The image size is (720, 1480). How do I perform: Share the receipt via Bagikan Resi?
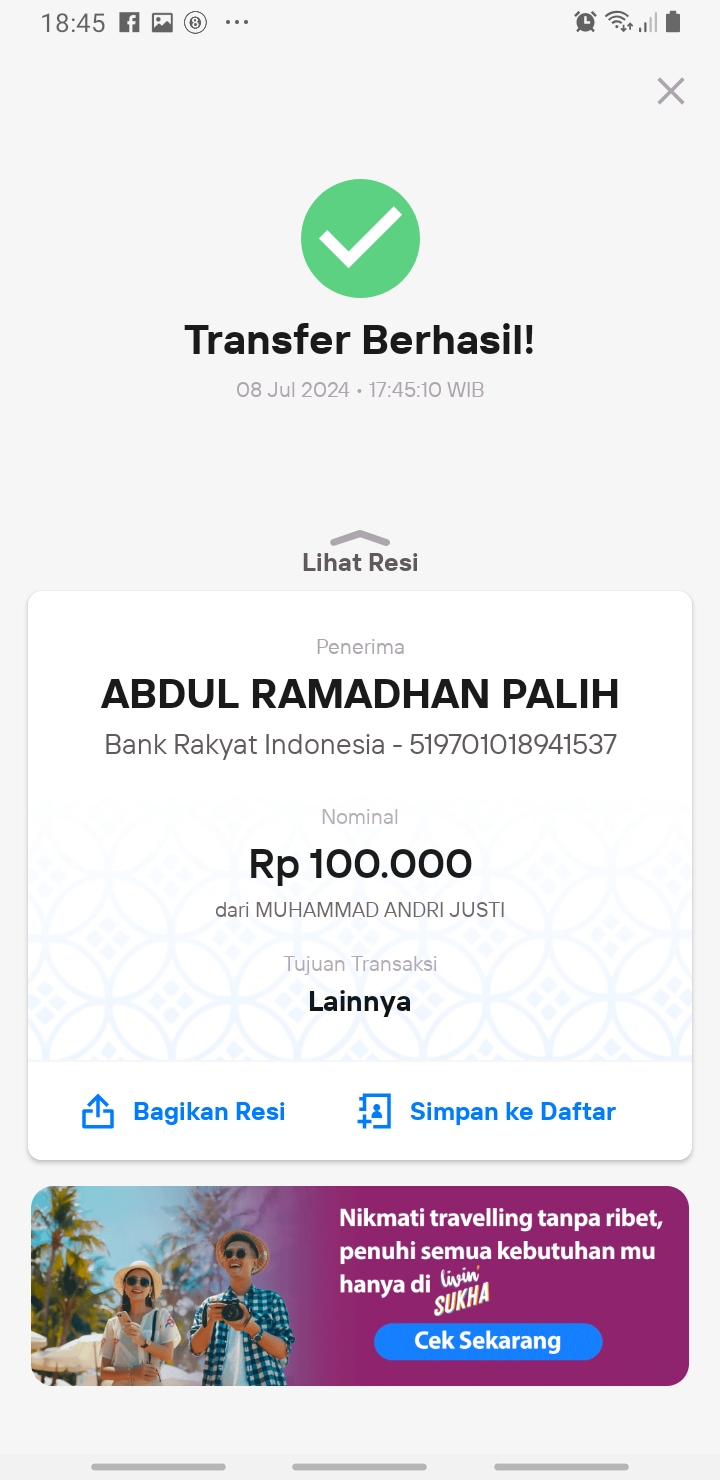pos(184,1111)
